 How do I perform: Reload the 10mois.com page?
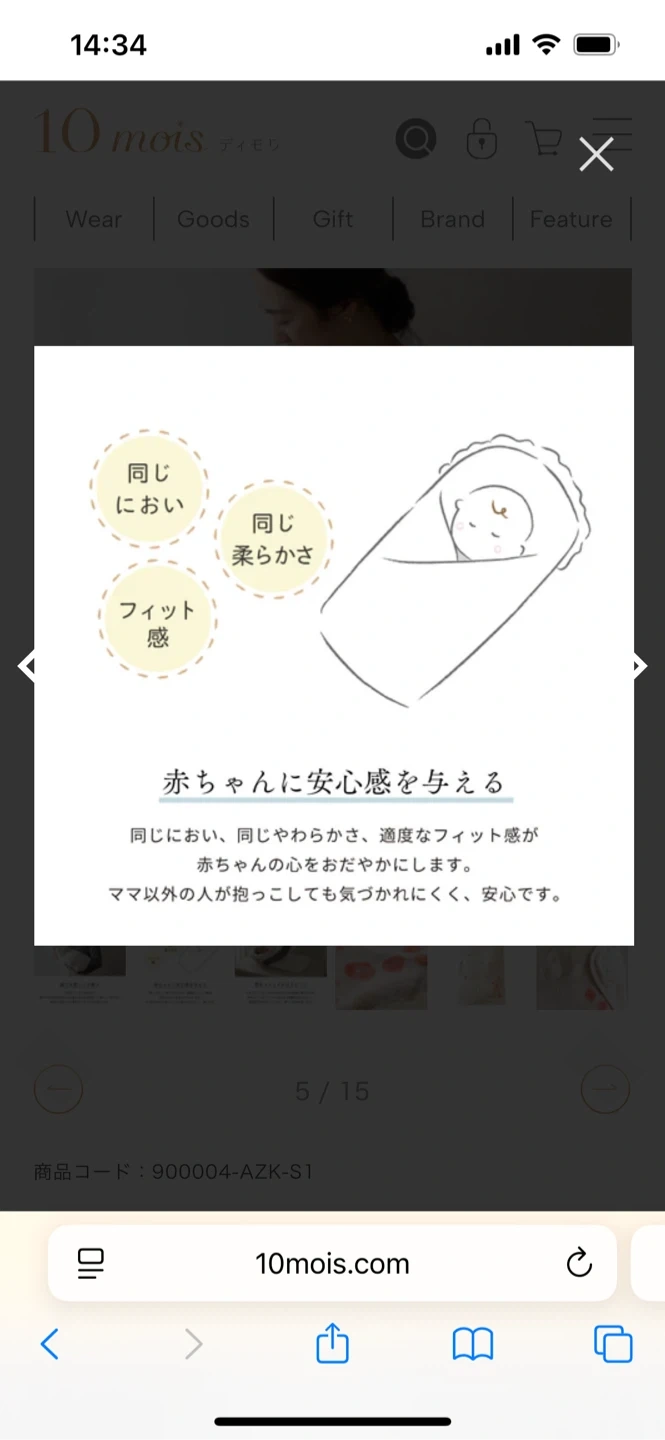[x=579, y=1264]
